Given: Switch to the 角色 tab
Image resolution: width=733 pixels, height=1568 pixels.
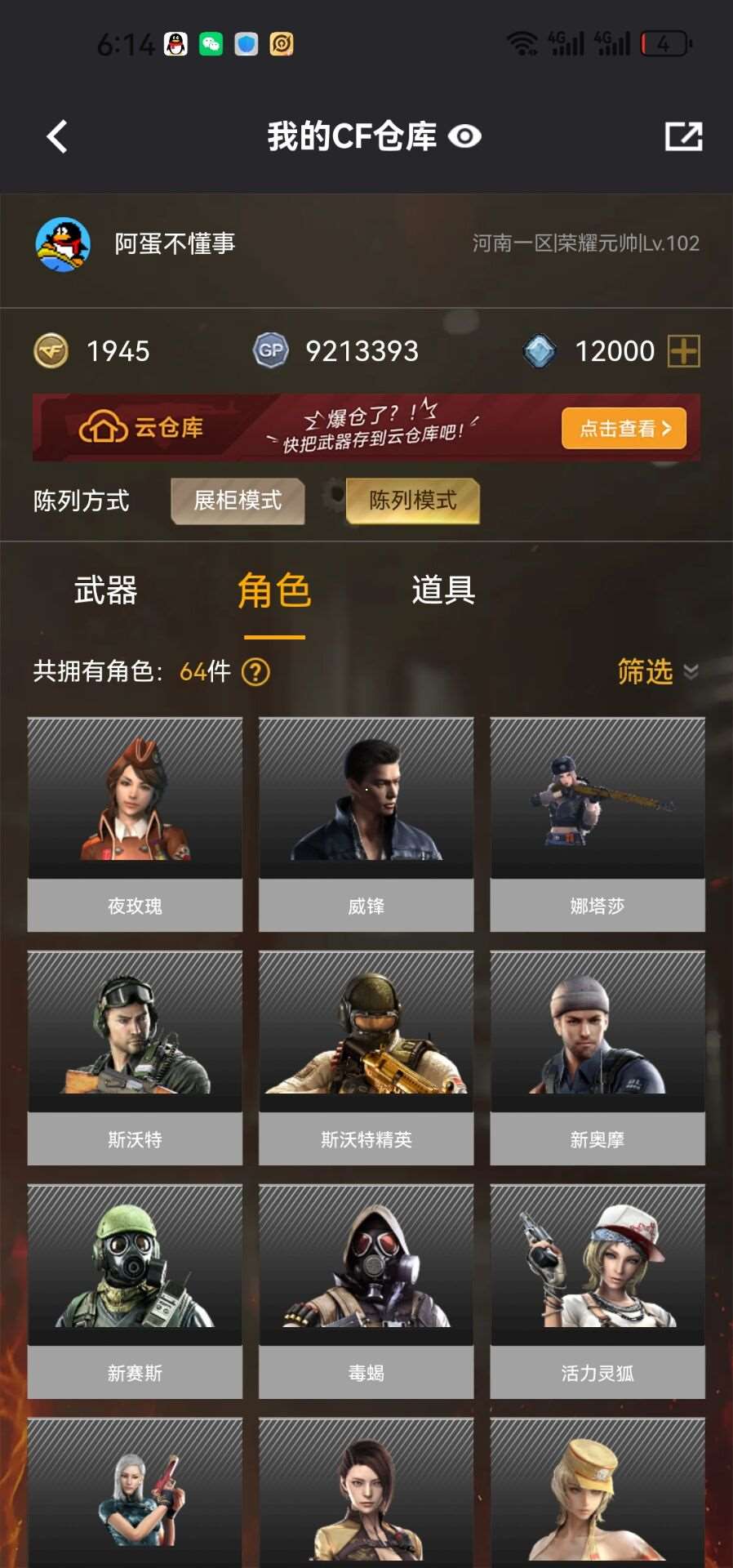Looking at the screenshot, I should coord(274,590).
